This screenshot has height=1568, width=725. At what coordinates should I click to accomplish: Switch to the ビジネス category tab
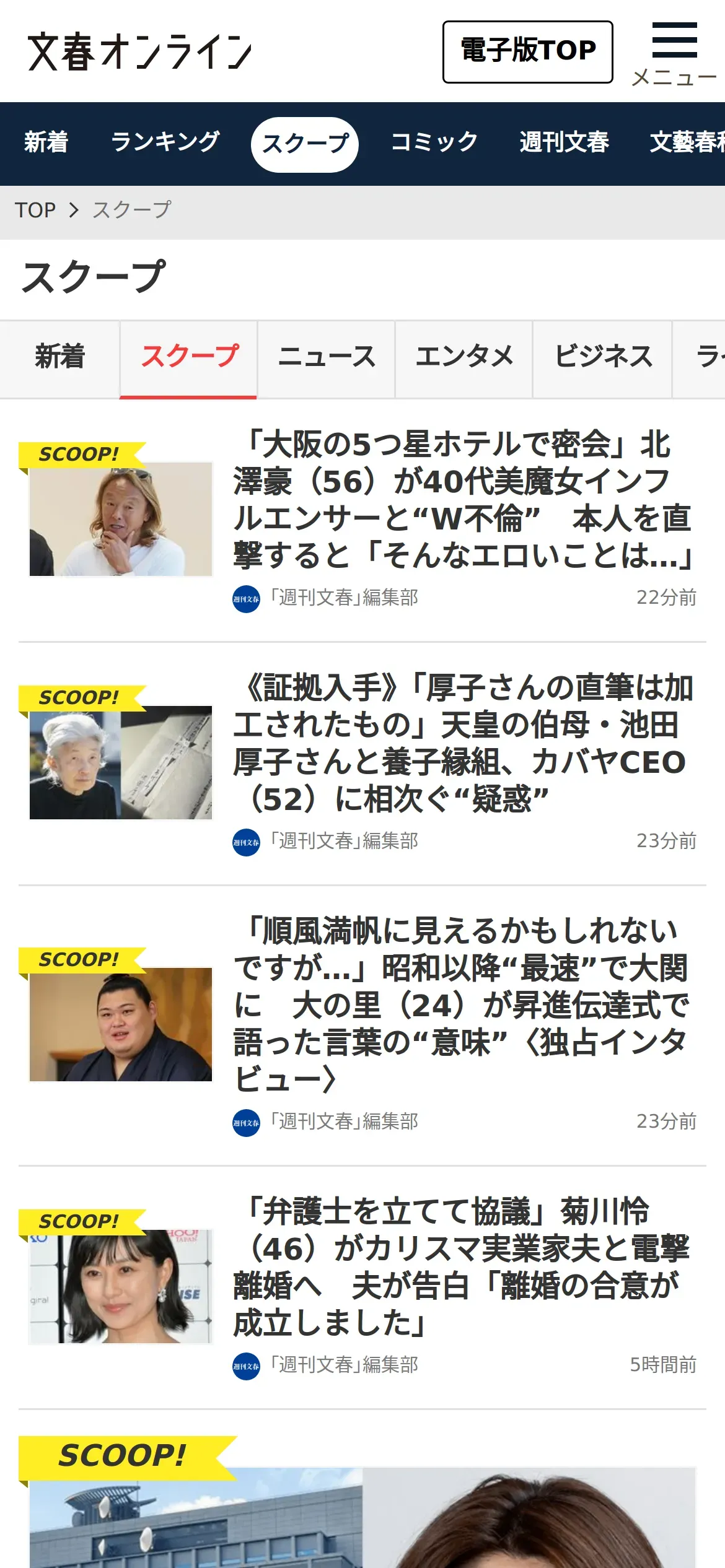pos(603,359)
